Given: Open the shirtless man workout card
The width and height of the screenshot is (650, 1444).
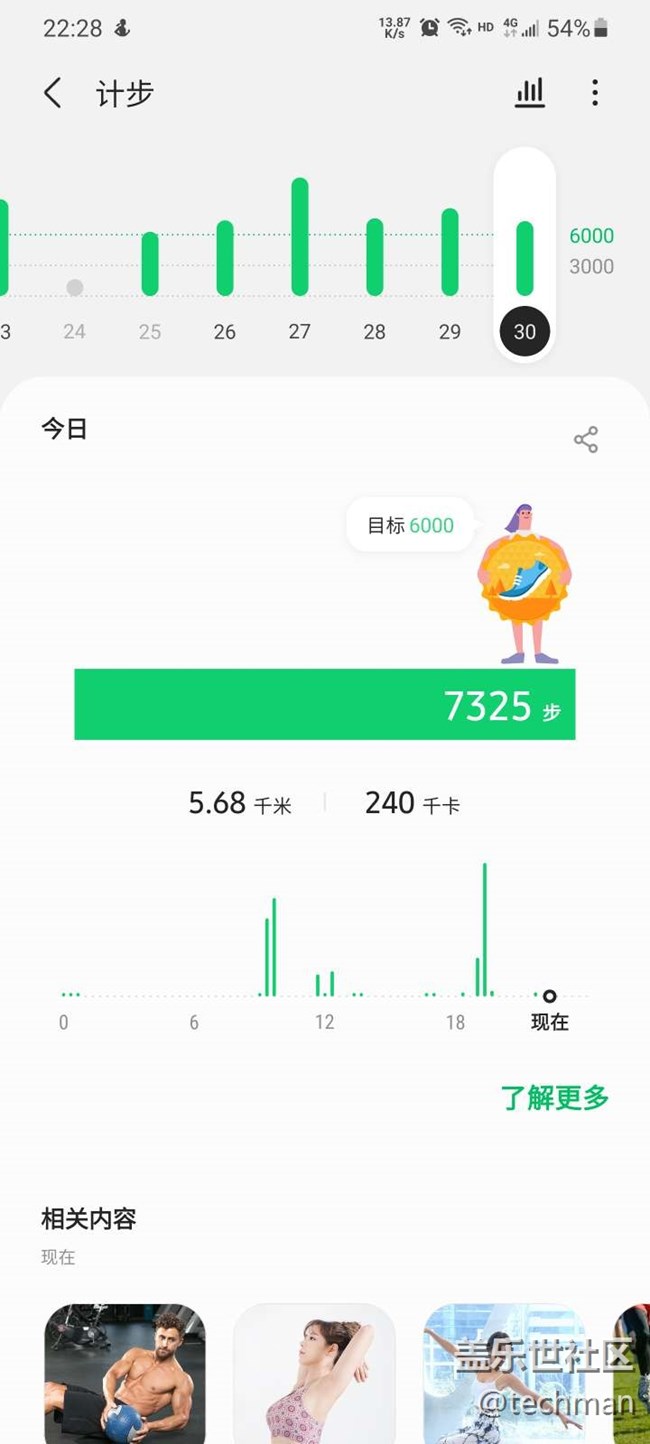Looking at the screenshot, I should (x=125, y=1373).
